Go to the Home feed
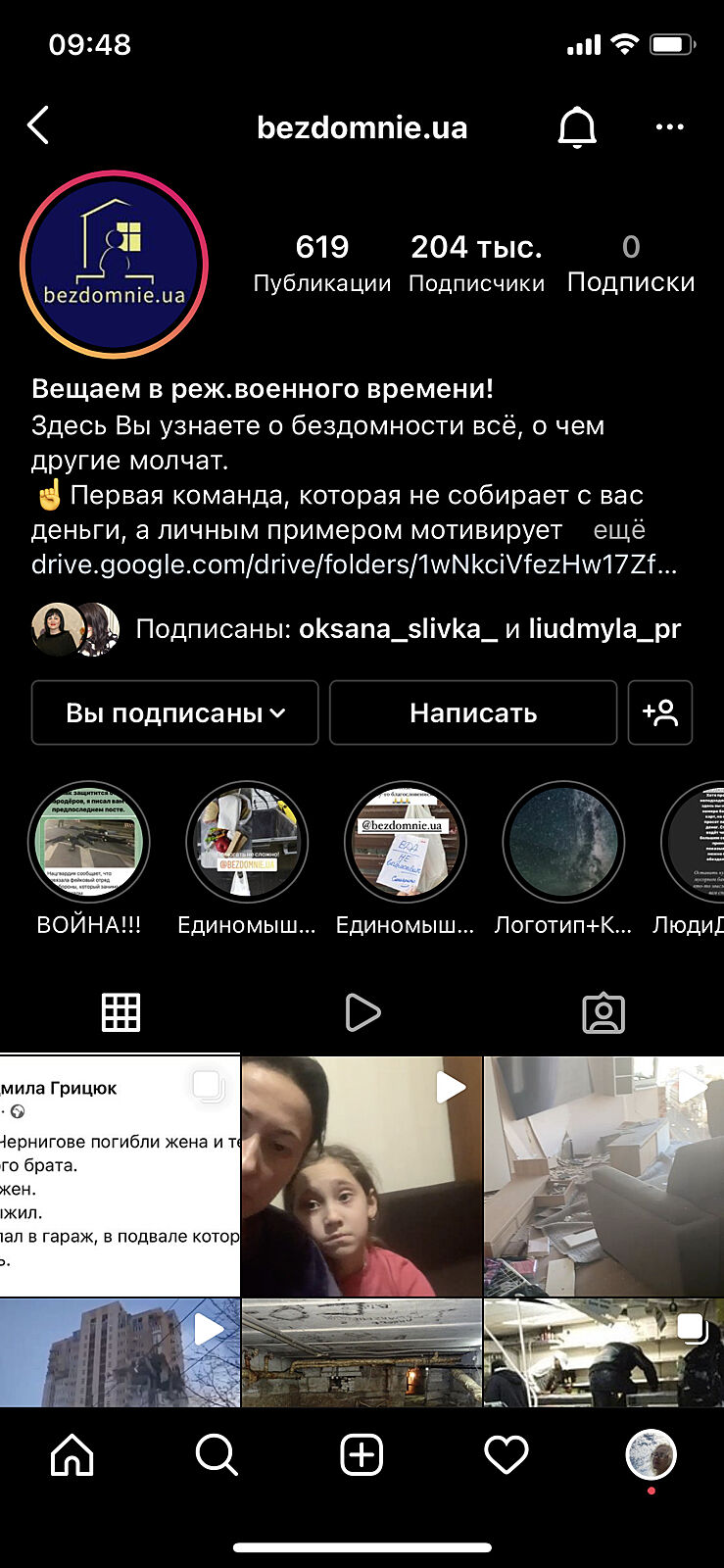The width and height of the screenshot is (724, 1568). pyautogui.click(x=72, y=1455)
